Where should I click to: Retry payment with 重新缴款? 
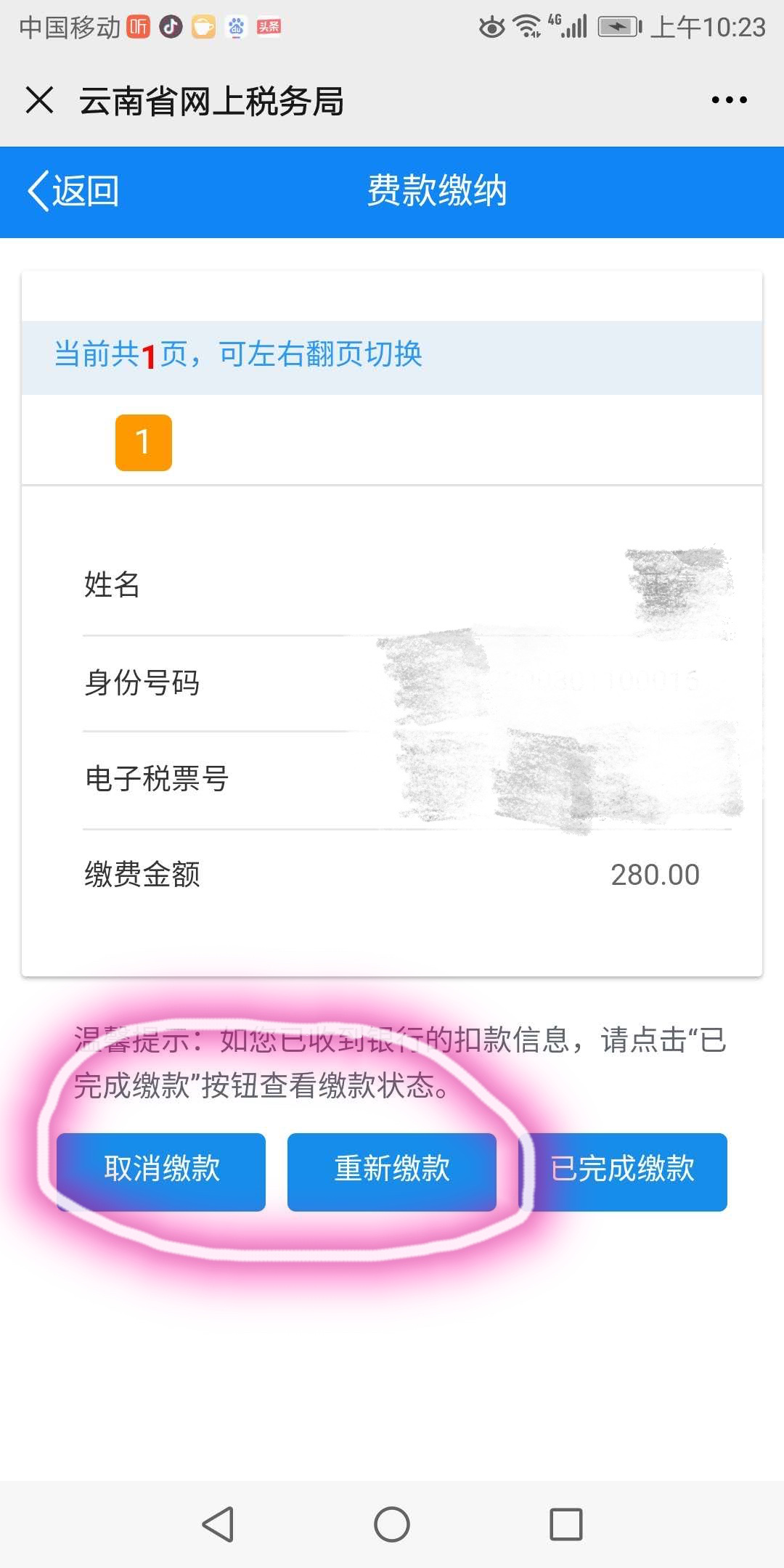(392, 1172)
